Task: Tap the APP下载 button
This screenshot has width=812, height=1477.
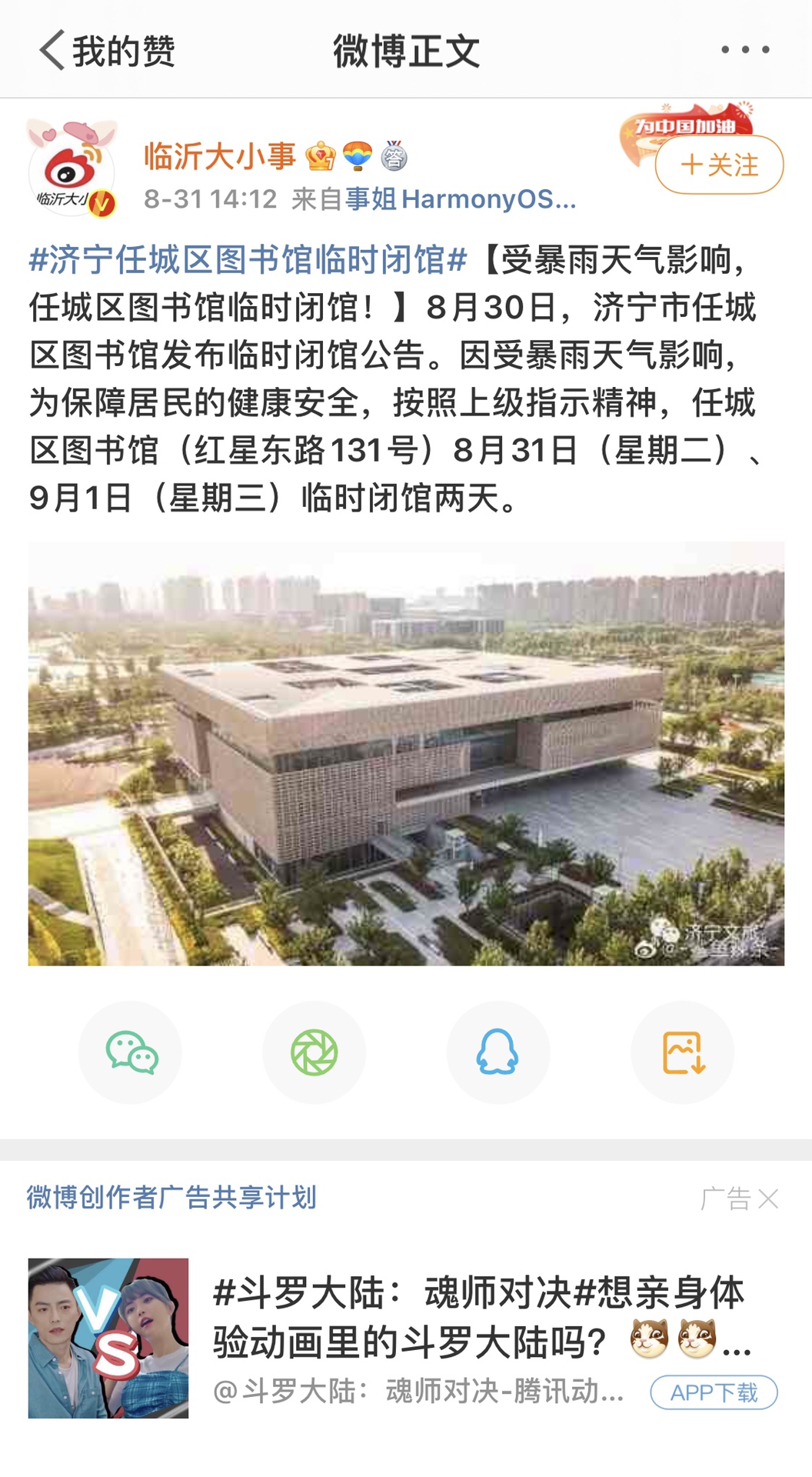Action: click(x=713, y=1392)
